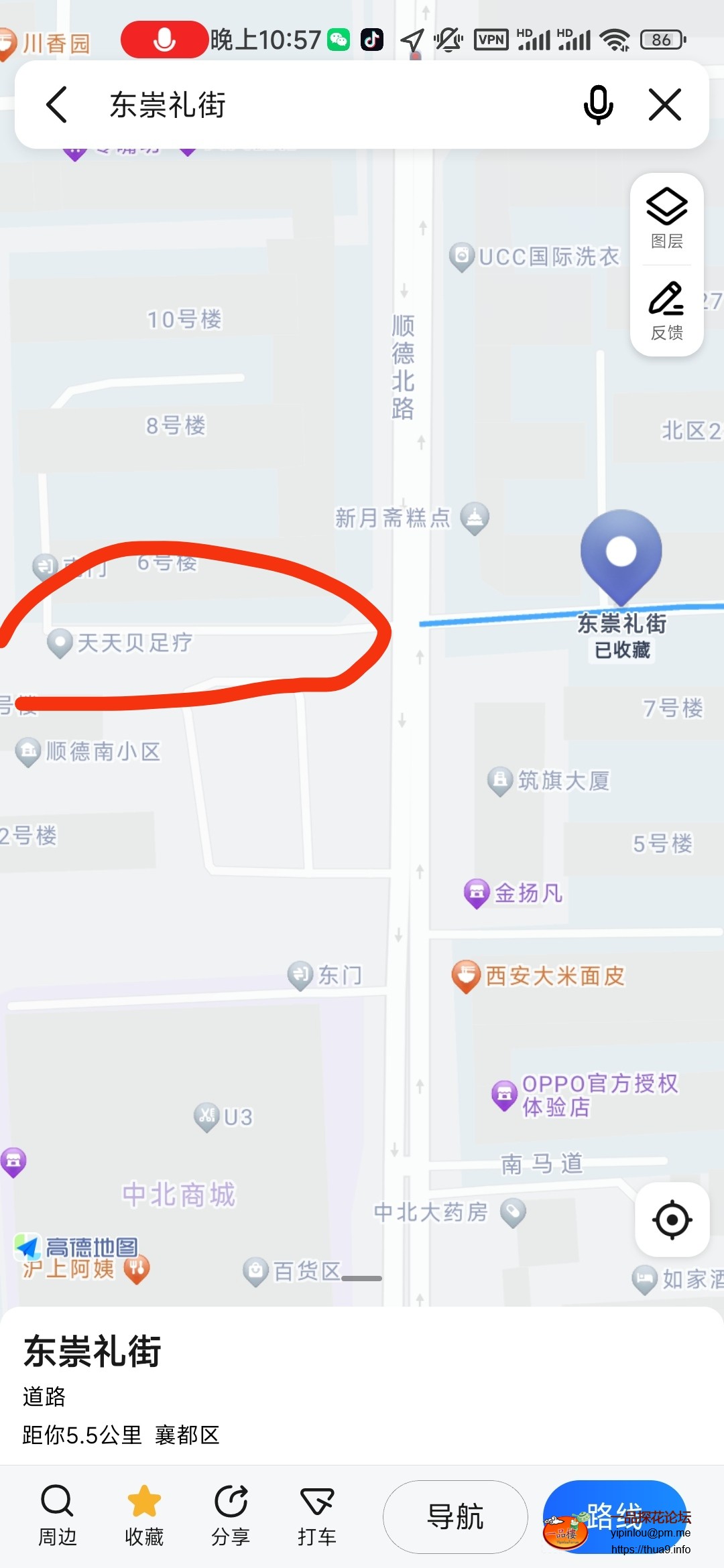Viewport: 724px width, 1568px height.
Task: Start voice search with the microphone
Action: click(598, 105)
